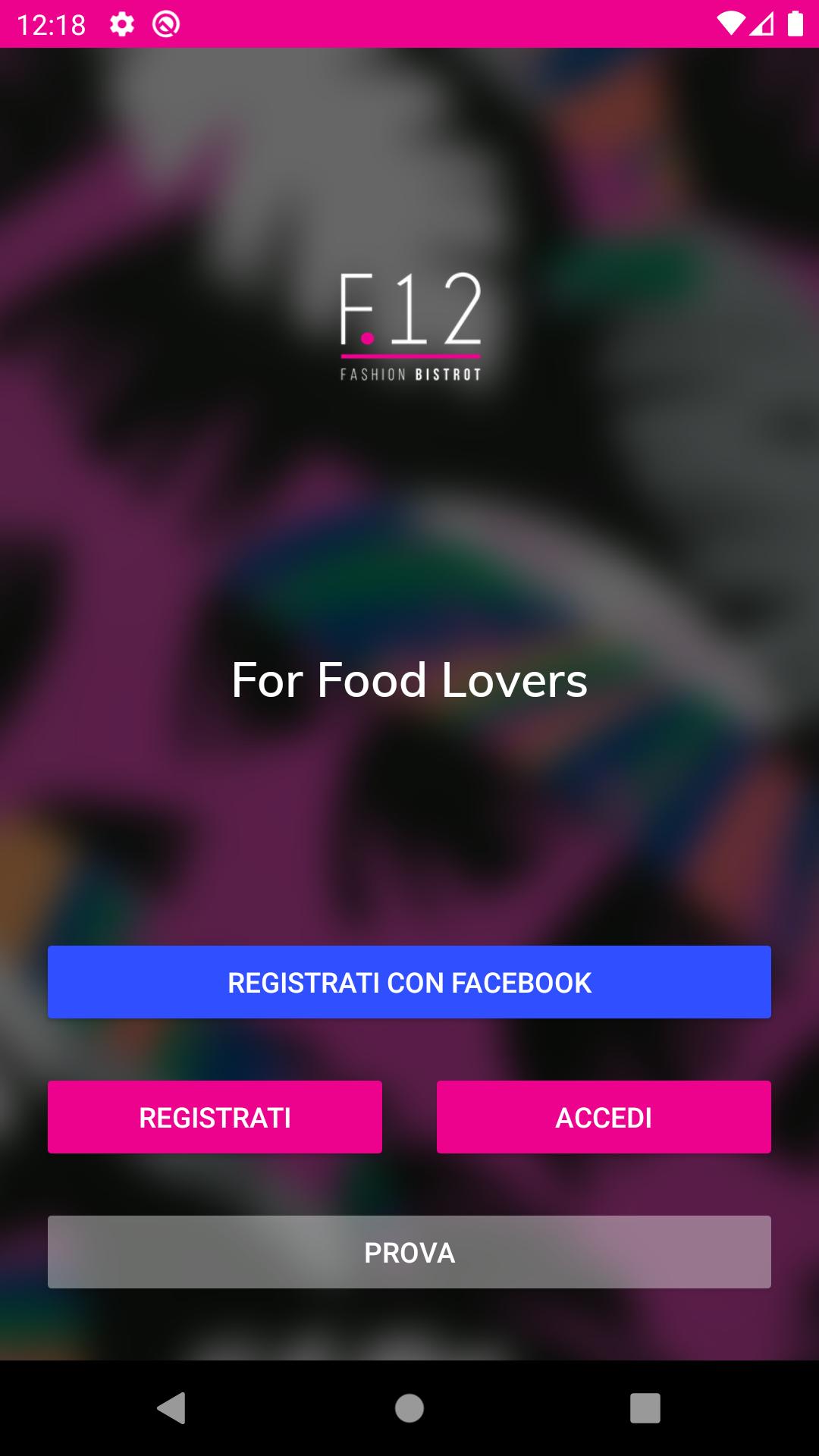Return to the home screen
The height and width of the screenshot is (1456, 819).
pos(409,1408)
